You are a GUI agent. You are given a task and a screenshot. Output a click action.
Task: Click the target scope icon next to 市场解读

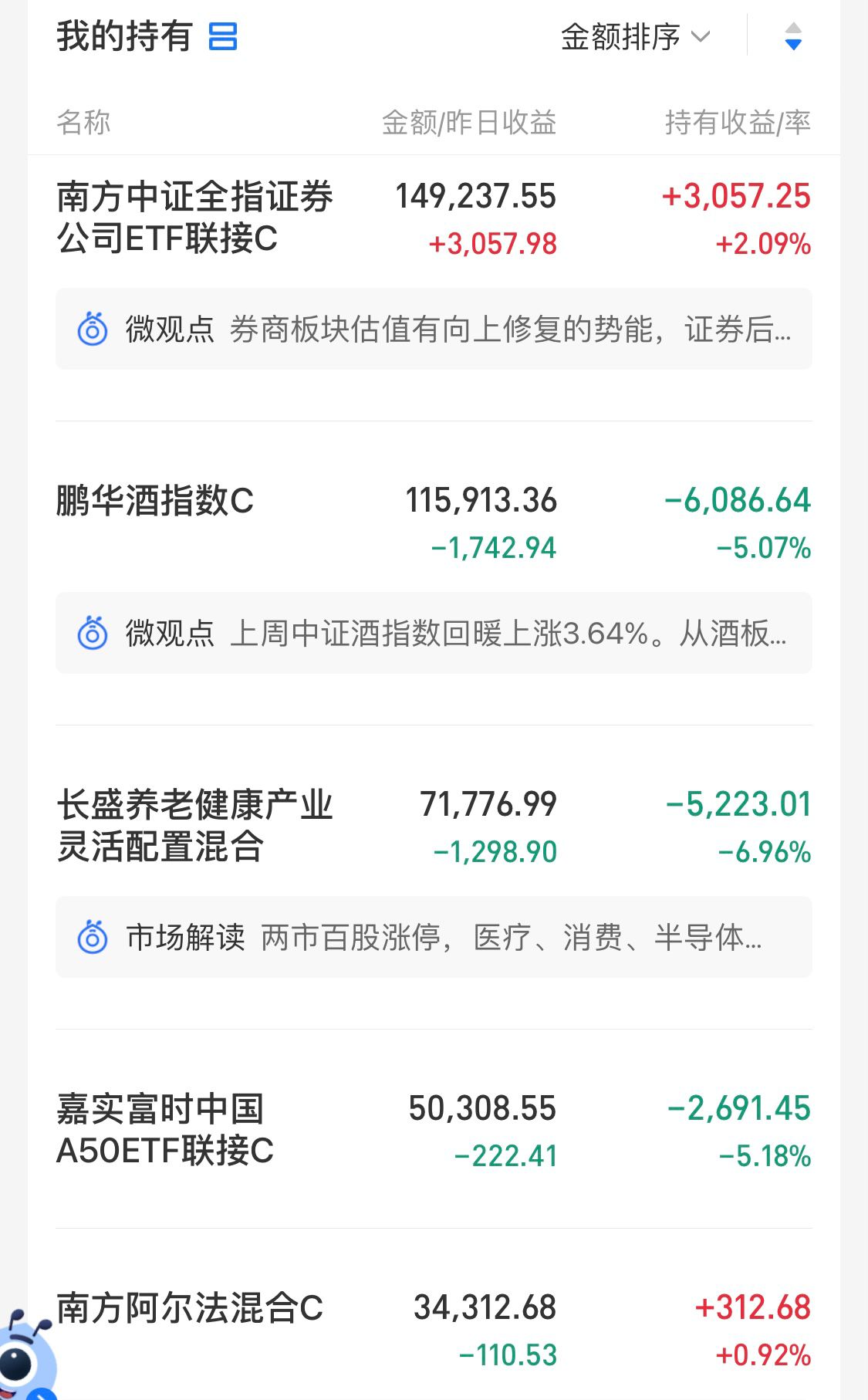click(94, 938)
